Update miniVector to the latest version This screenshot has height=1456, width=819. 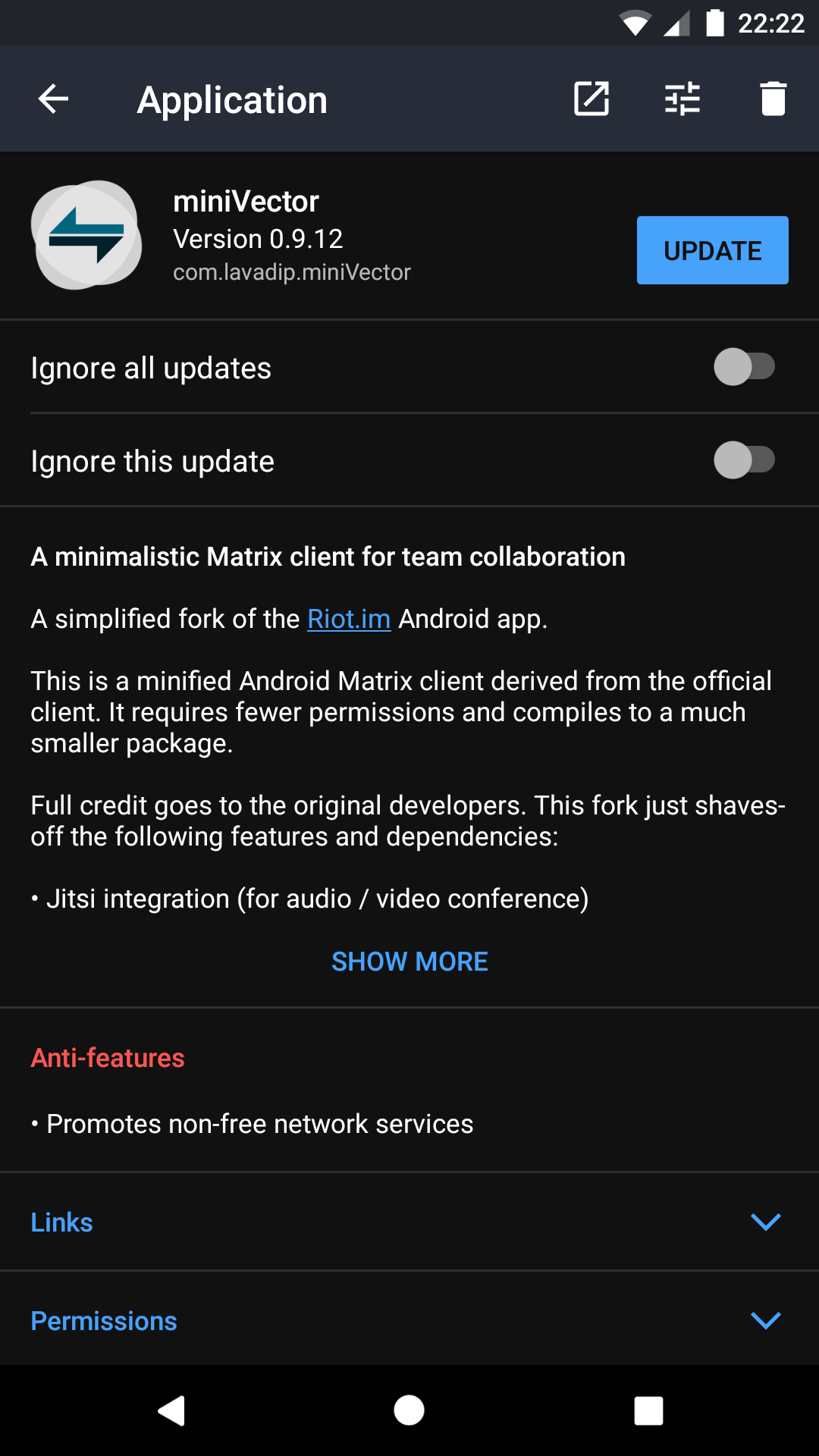[712, 250]
